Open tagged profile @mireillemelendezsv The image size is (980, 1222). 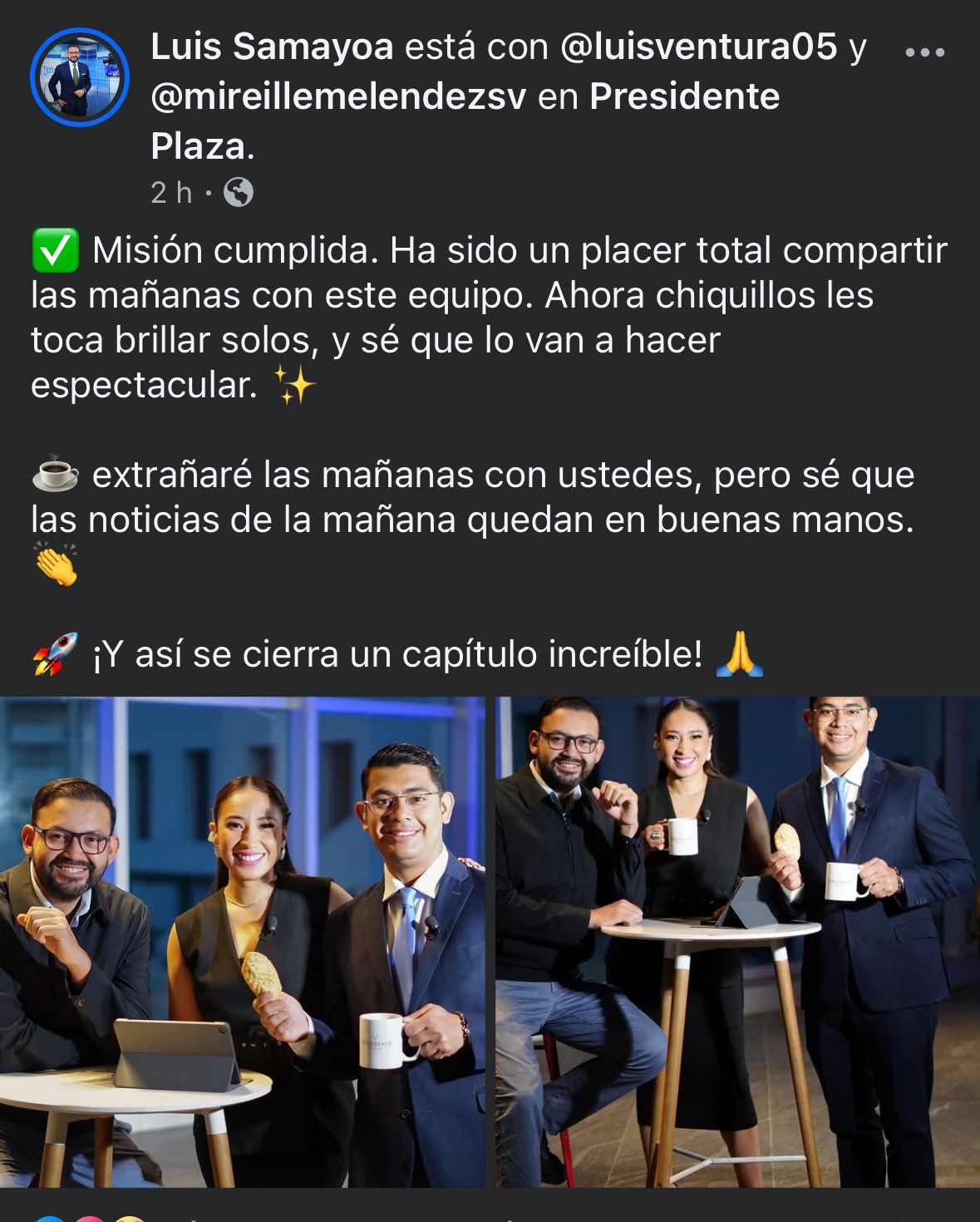point(338,97)
